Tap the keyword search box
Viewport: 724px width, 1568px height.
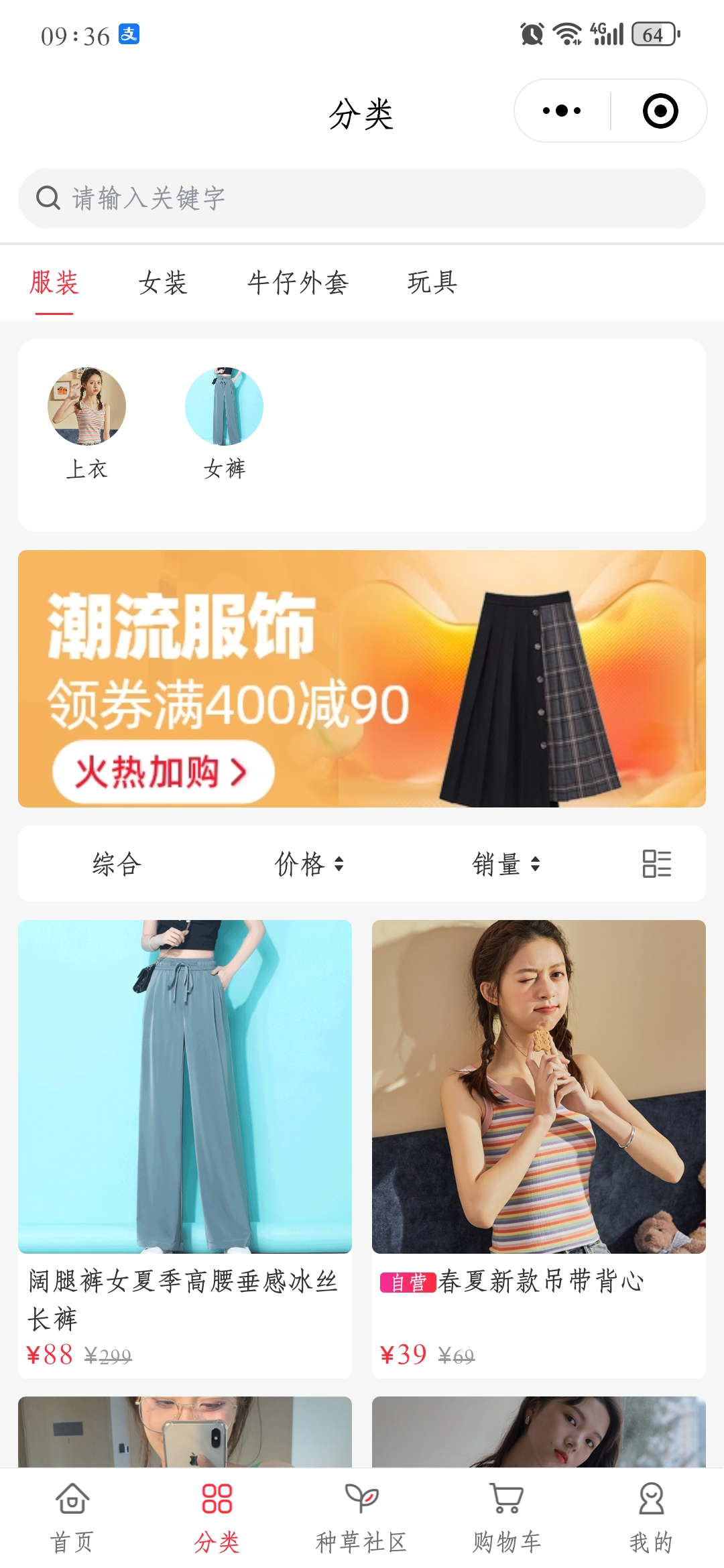(x=362, y=198)
